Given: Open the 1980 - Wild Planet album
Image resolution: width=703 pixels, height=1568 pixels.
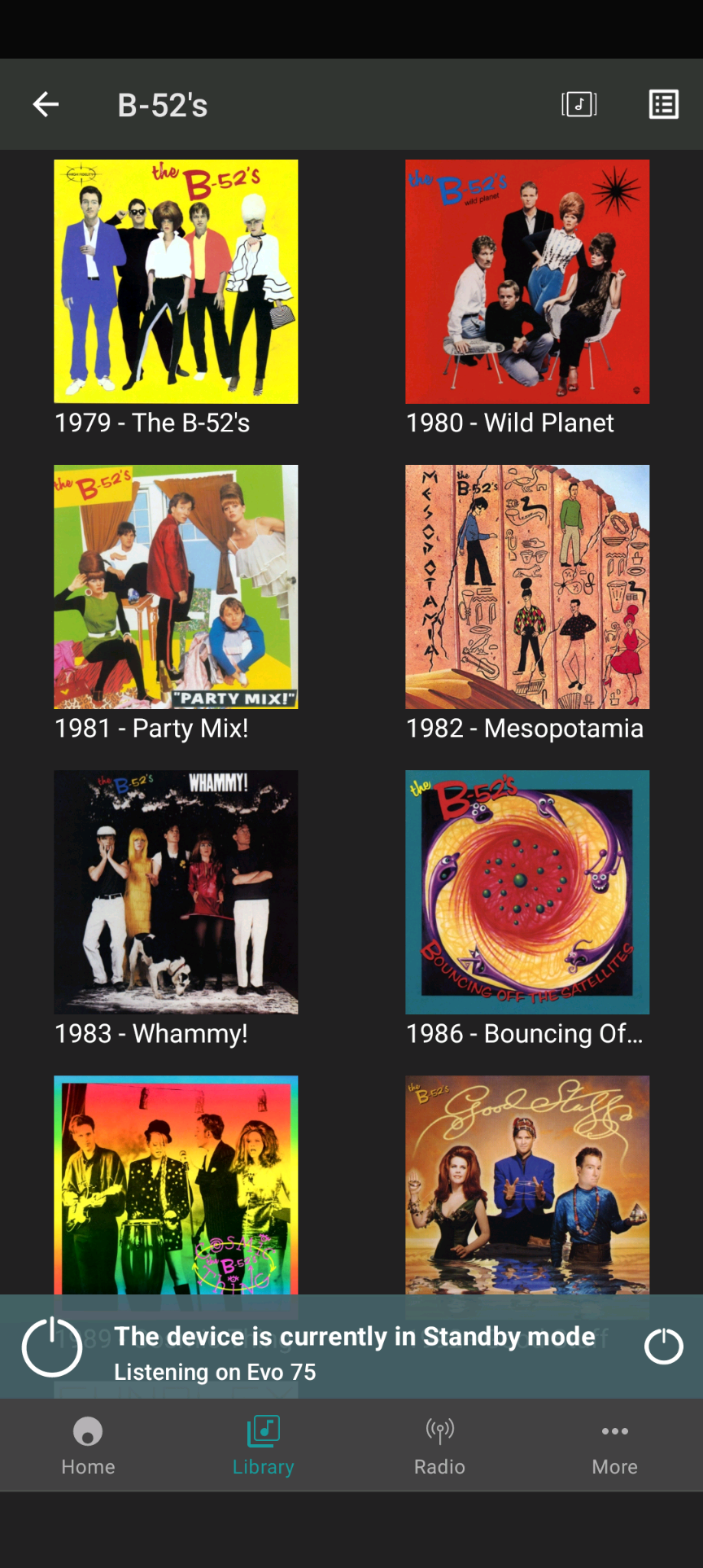Looking at the screenshot, I should pos(527,282).
